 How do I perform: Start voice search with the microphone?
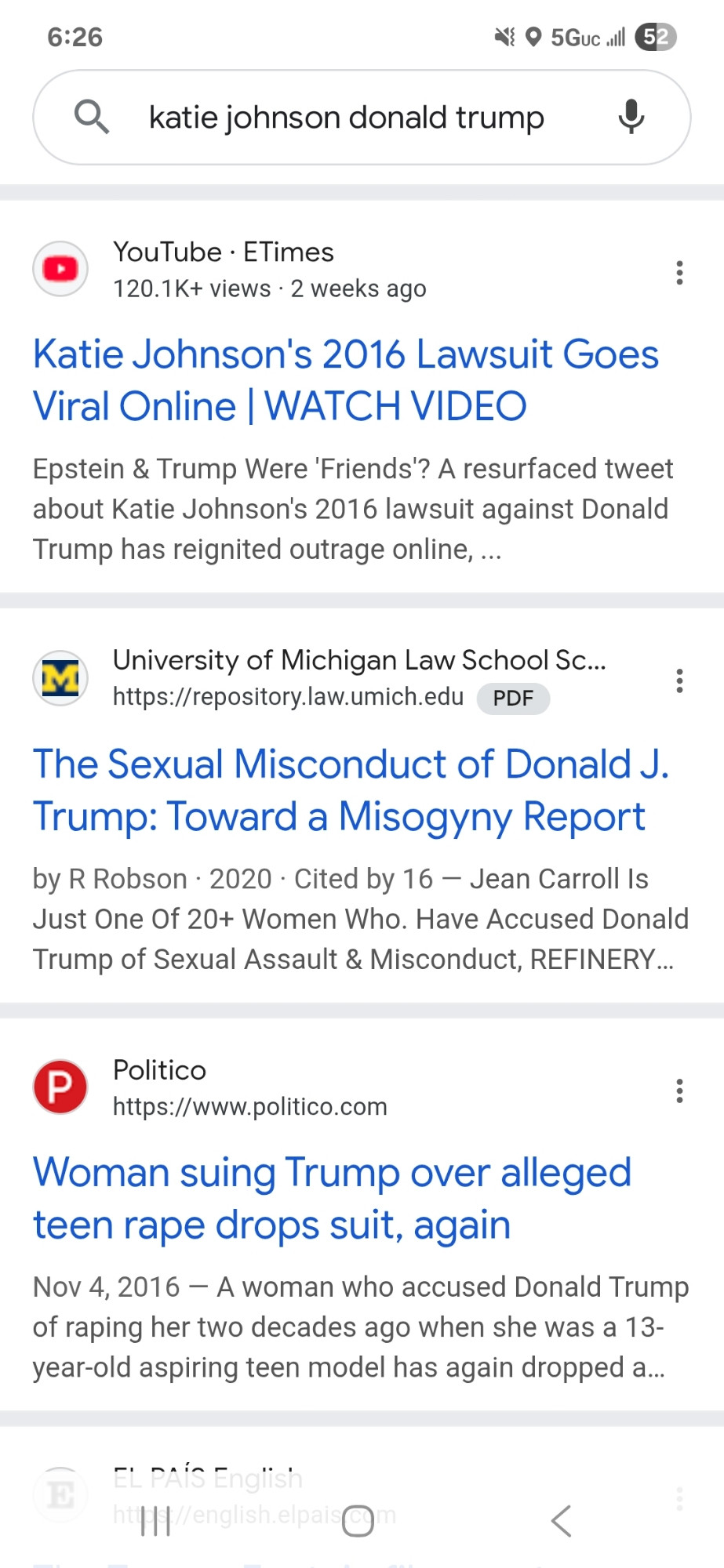pos(631,118)
